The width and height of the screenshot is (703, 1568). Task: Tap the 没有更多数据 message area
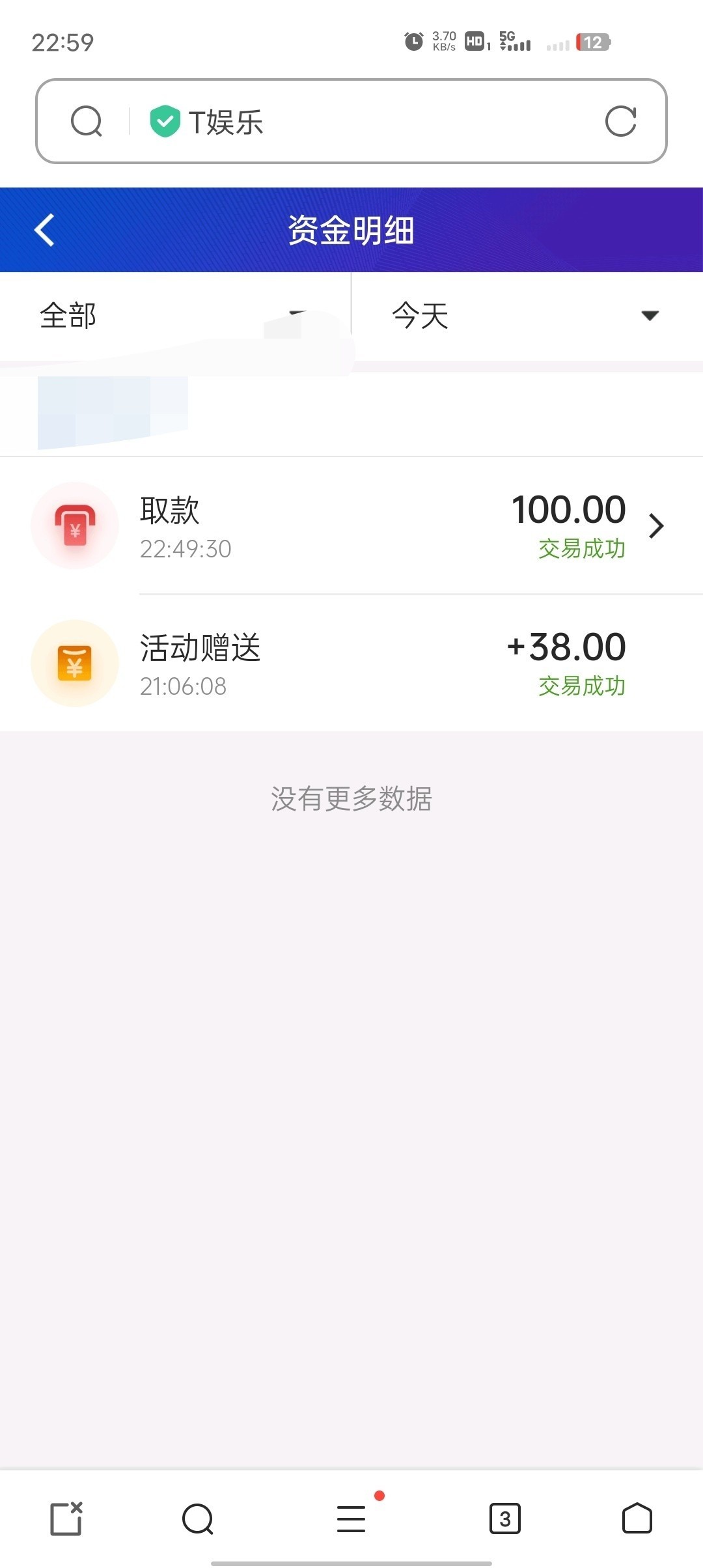coord(351,800)
